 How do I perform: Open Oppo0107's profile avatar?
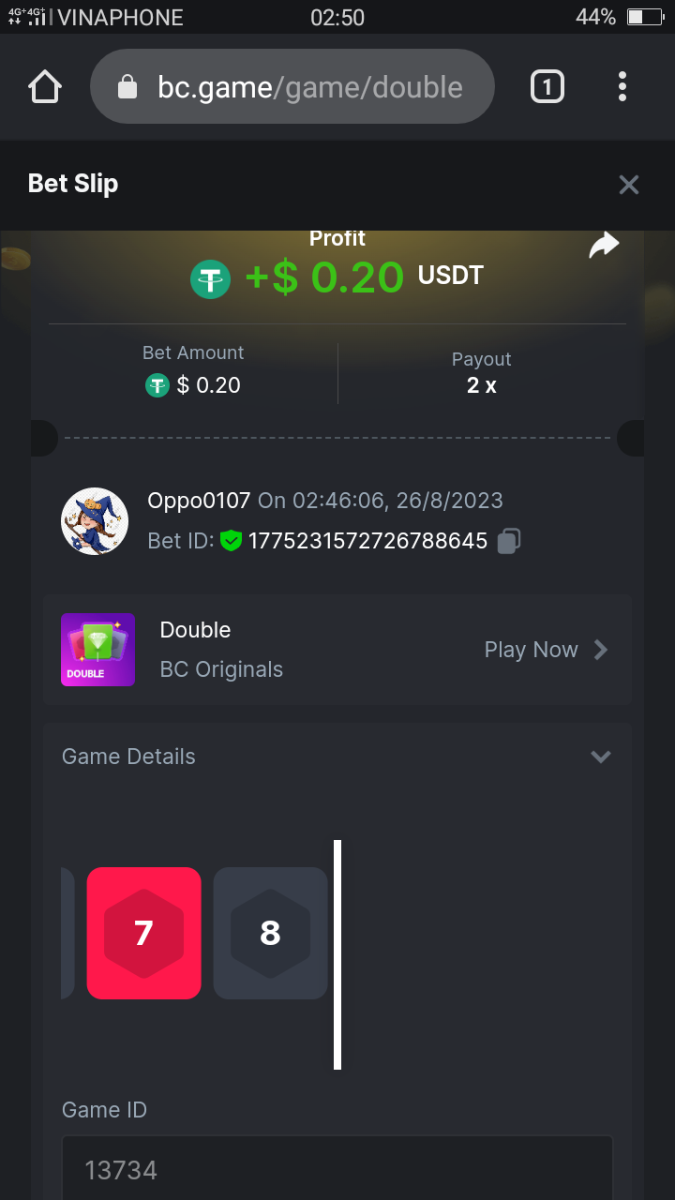pos(95,521)
